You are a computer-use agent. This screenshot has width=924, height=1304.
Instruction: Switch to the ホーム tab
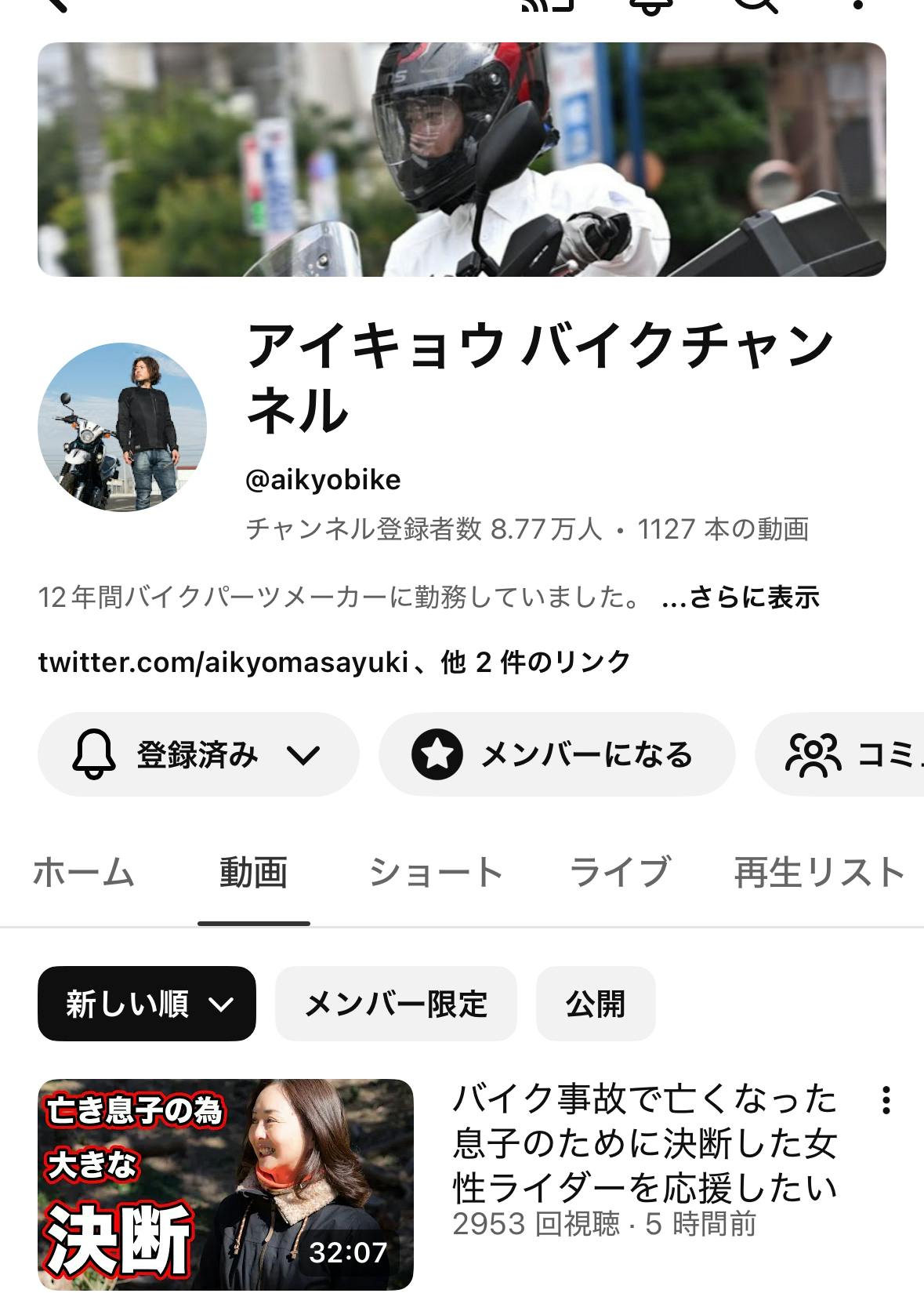pyautogui.click(x=84, y=873)
